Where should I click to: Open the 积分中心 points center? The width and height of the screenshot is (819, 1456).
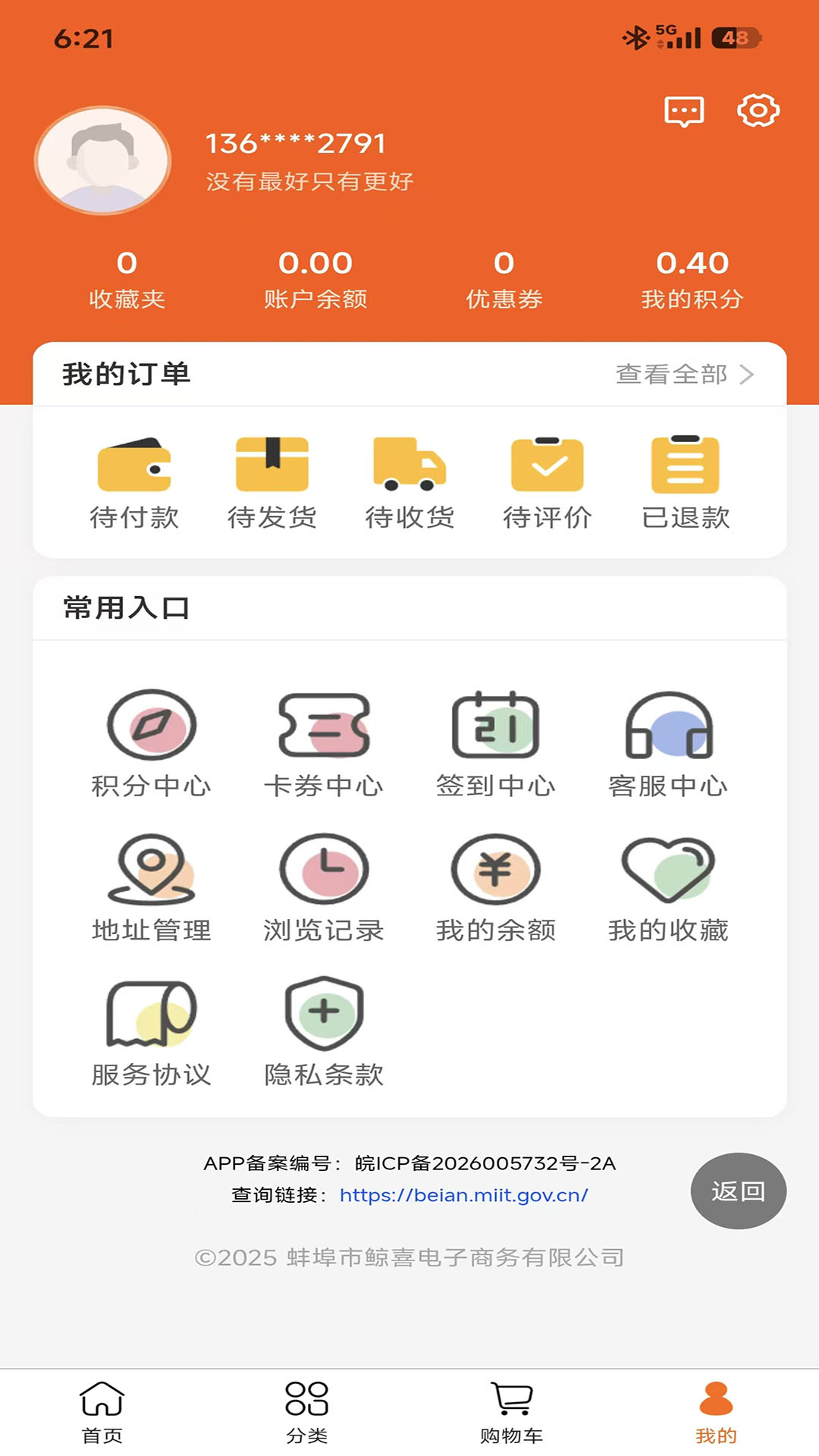tap(151, 743)
